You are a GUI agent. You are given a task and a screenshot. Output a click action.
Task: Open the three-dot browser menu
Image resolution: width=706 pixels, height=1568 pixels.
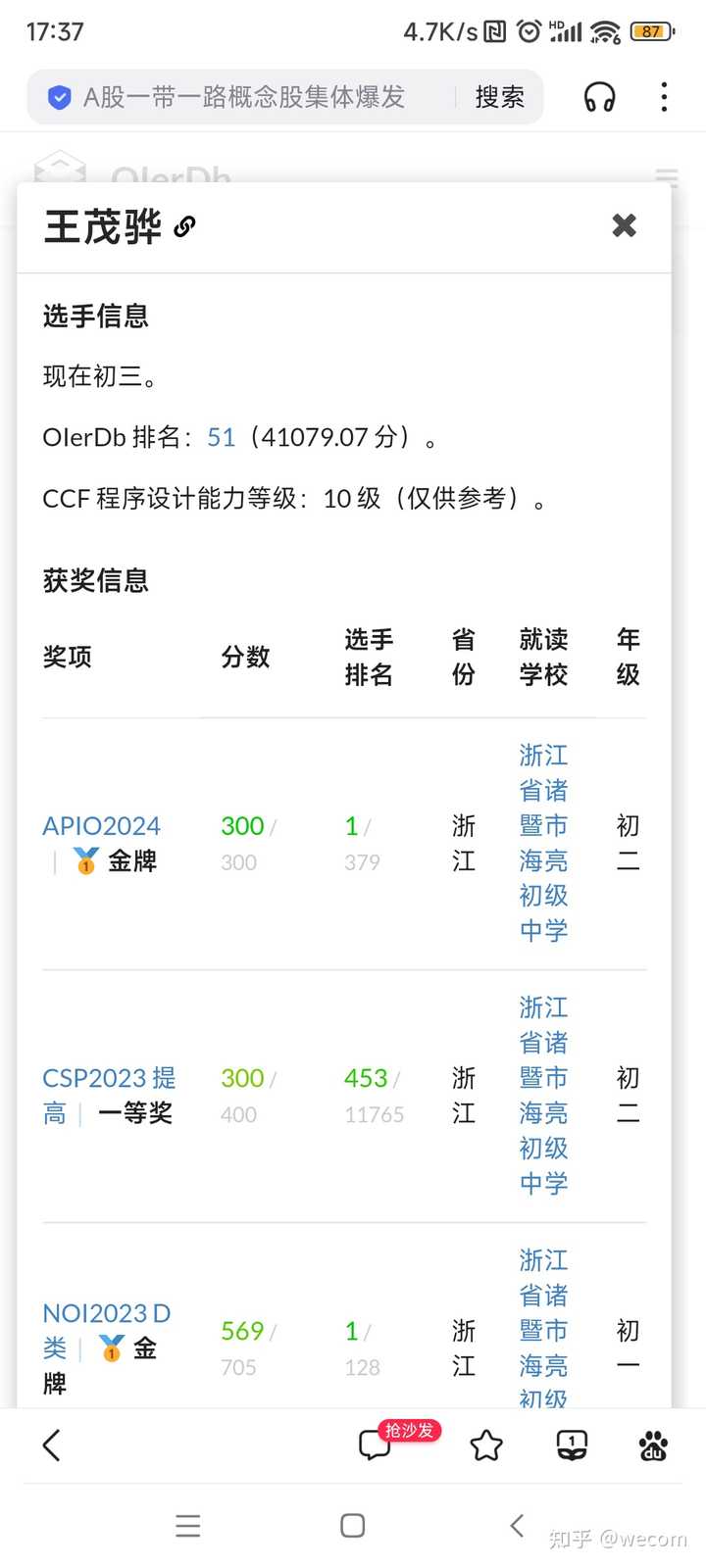pos(664,97)
